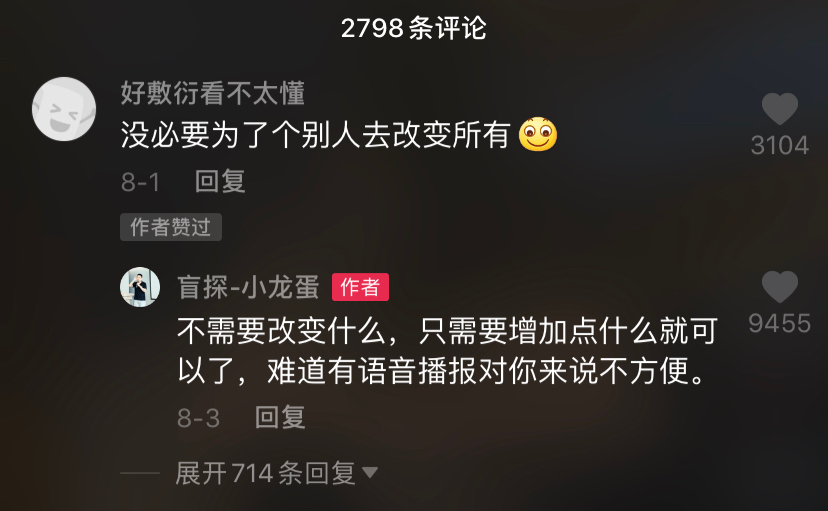Open 好敷衍看不太懂's profile avatar
Image resolution: width=828 pixels, height=511 pixels.
point(64,109)
